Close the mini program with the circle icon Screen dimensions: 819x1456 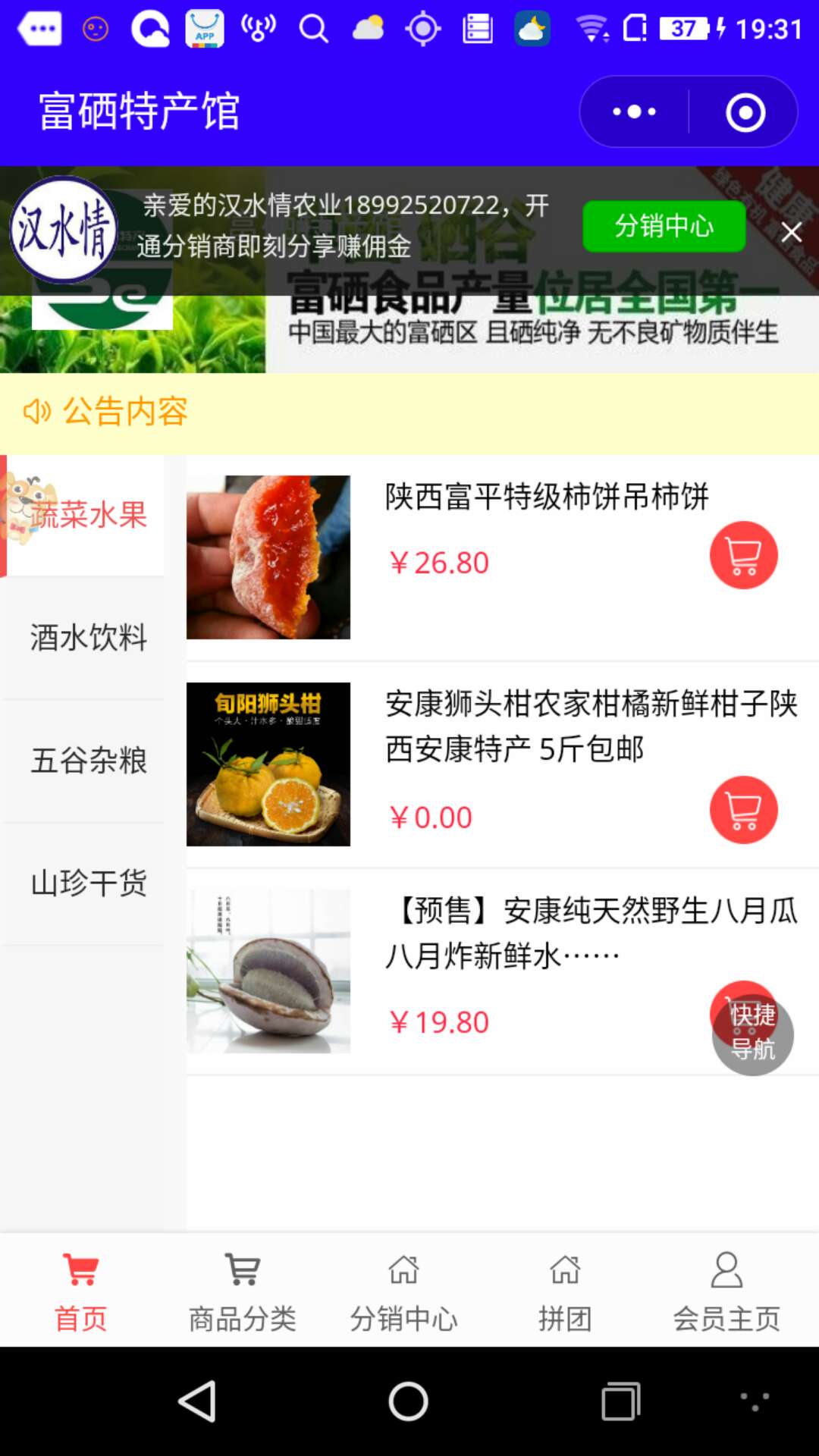745,112
